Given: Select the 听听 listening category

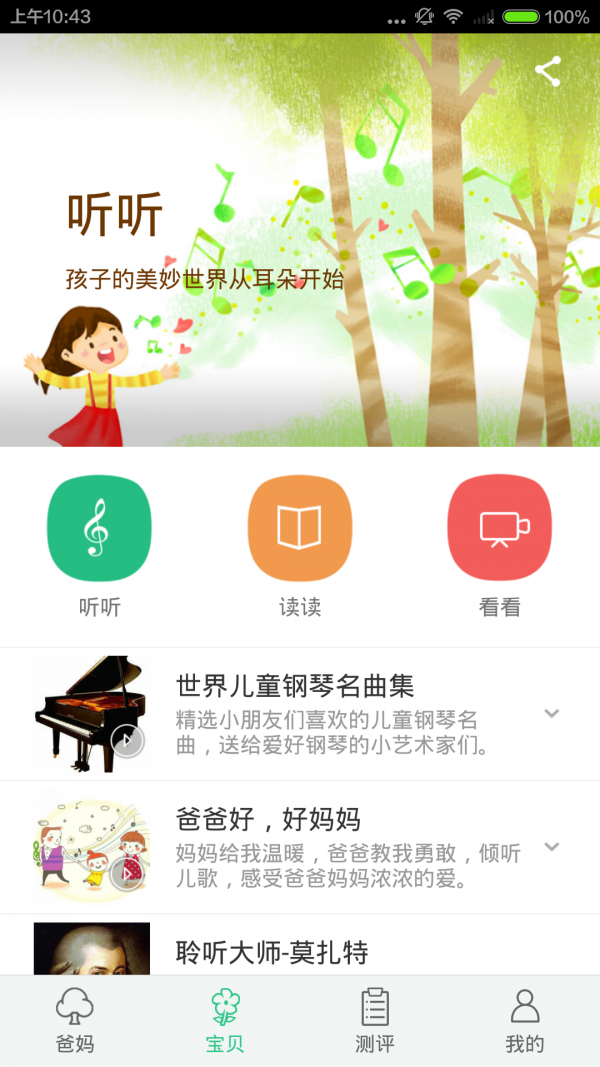Looking at the screenshot, I should pyautogui.click(x=99, y=528).
